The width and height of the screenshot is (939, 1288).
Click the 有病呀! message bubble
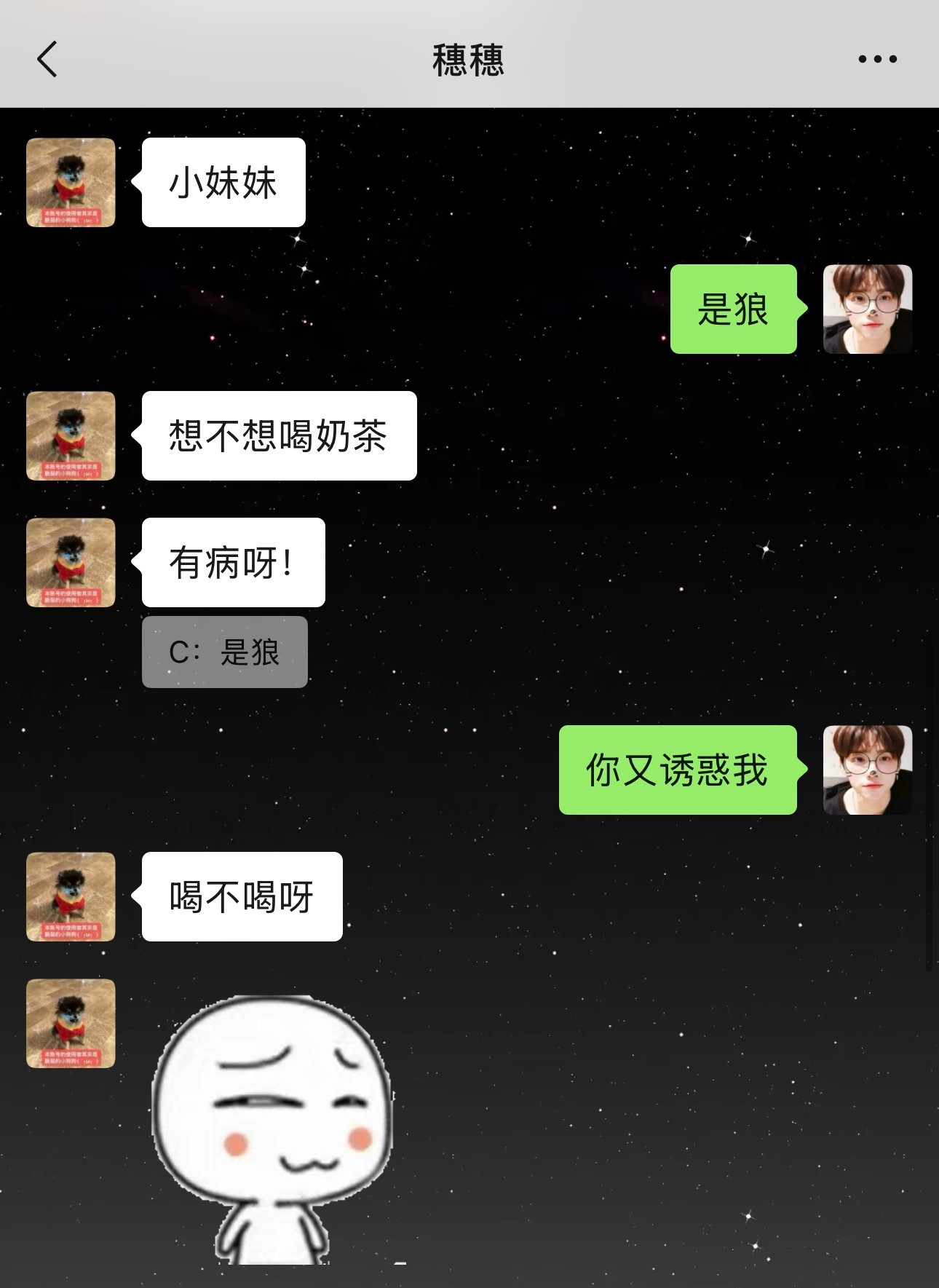pos(234,562)
